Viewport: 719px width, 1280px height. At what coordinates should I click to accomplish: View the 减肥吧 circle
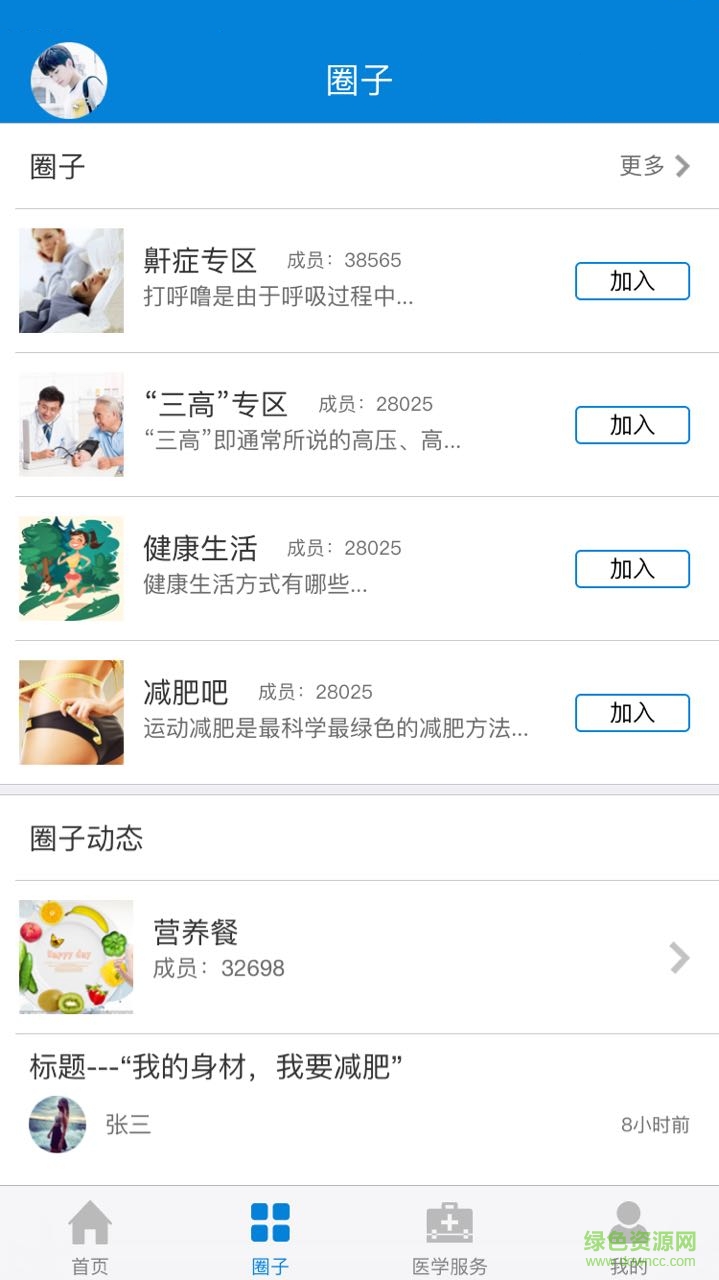pyautogui.click(x=300, y=712)
